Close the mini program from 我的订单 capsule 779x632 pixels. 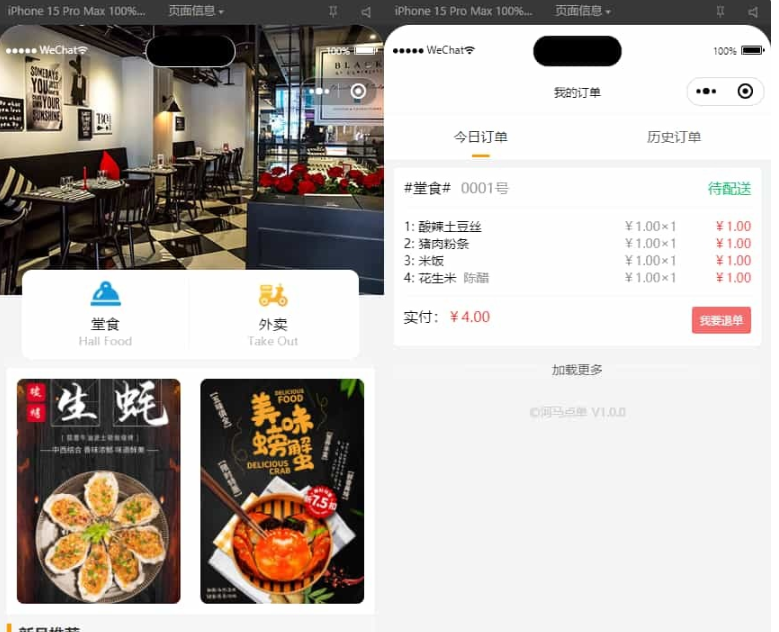tap(745, 92)
